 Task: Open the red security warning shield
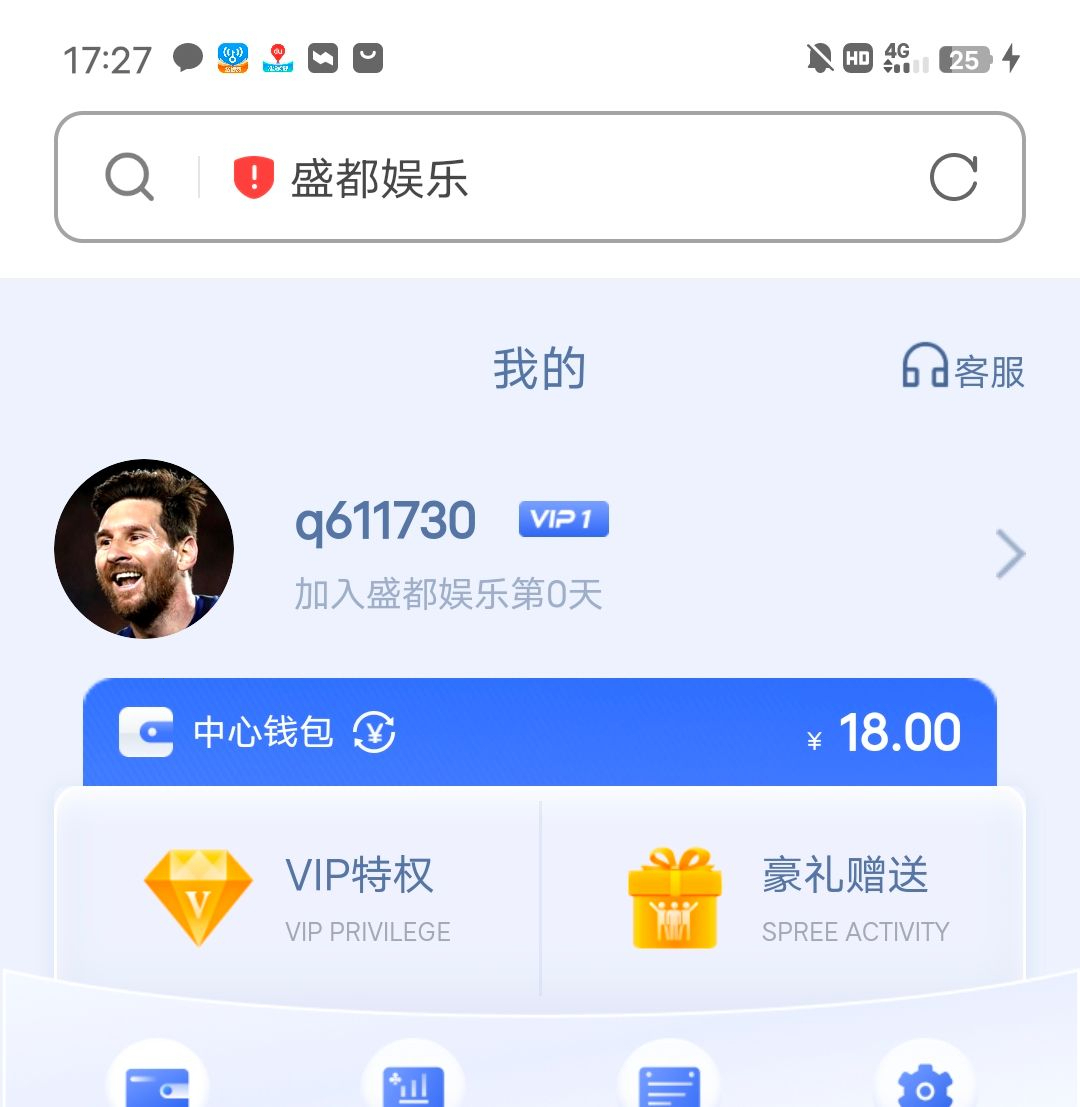[x=253, y=178]
